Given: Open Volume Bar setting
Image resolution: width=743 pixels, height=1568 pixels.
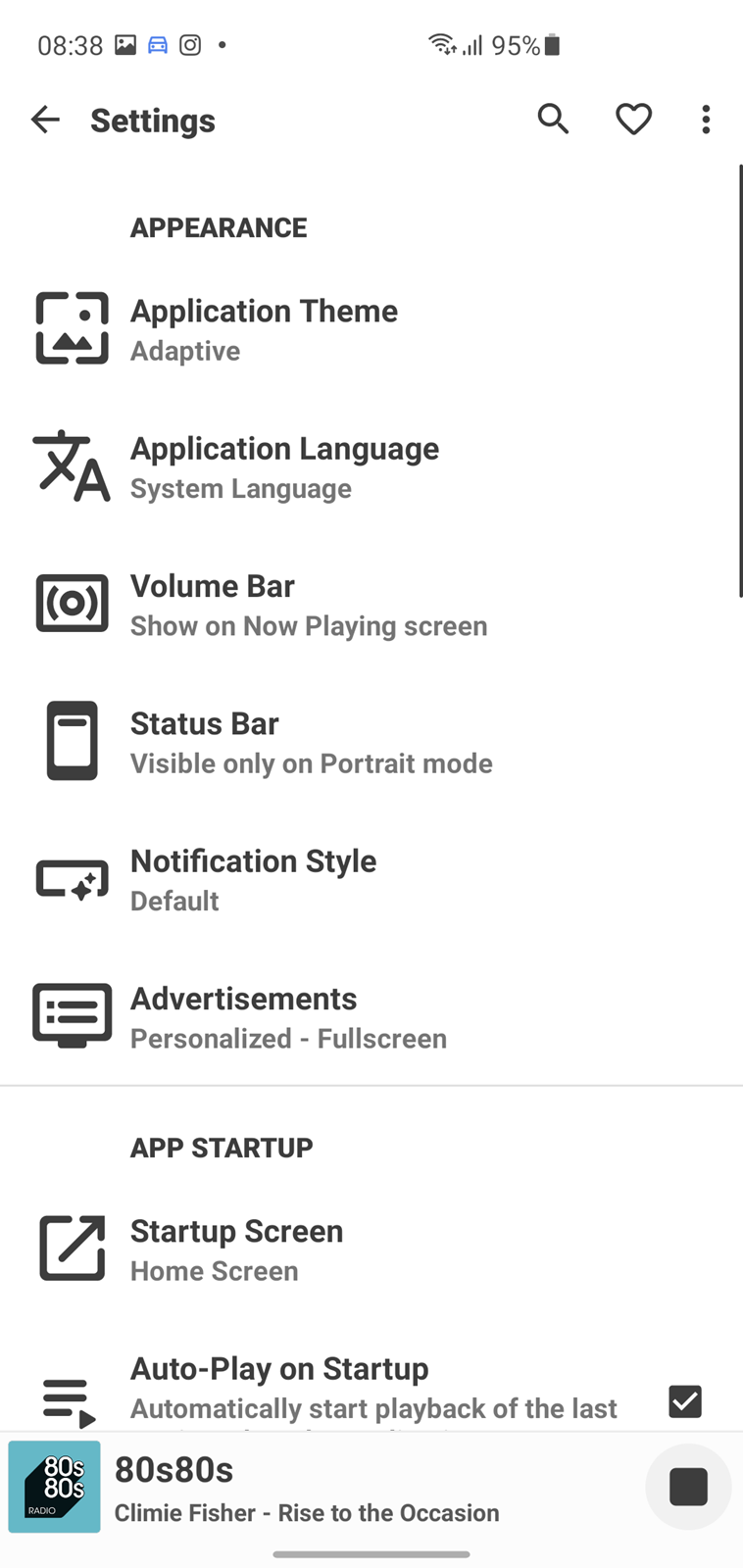Looking at the screenshot, I should (x=371, y=604).
